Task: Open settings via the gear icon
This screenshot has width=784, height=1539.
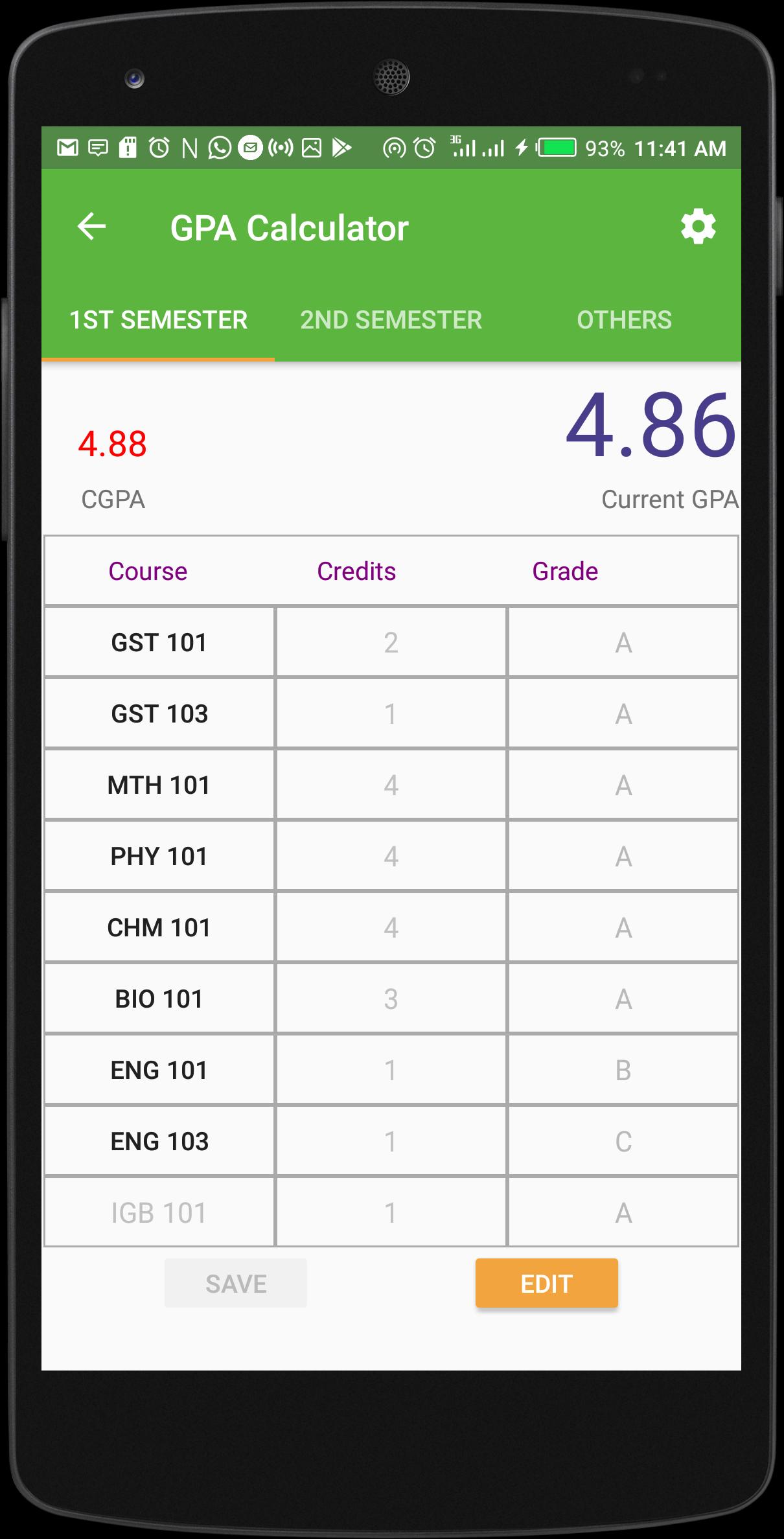Action: click(698, 227)
